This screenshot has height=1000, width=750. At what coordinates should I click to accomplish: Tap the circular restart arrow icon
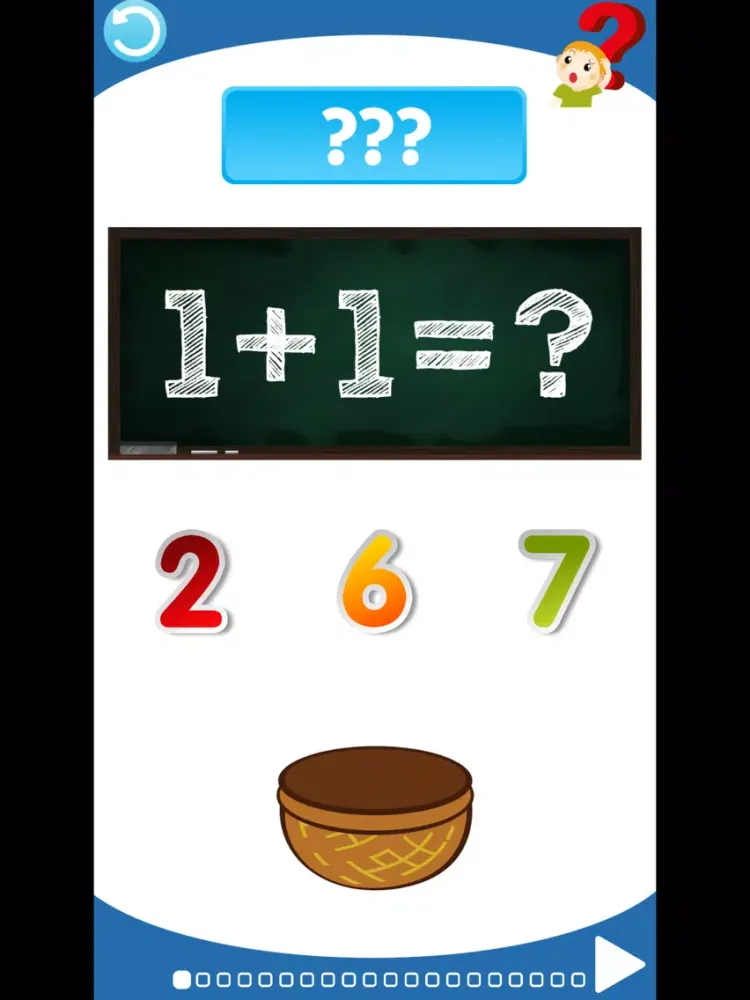pyautogui.click(x=134, y=31)
